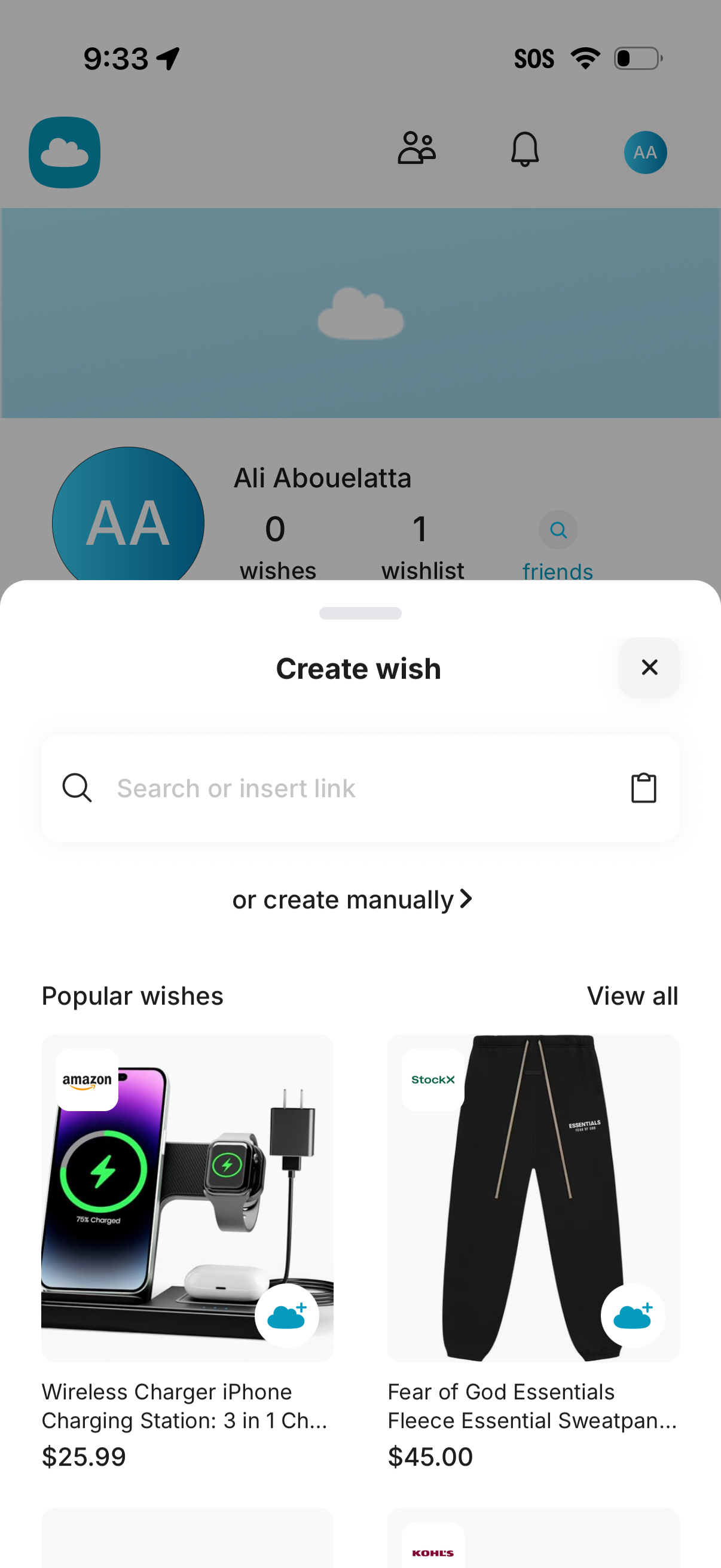Add the wireless charger using its cloud-plus icon
The height and width of the screenshot is (1568, 721).
287,1315
